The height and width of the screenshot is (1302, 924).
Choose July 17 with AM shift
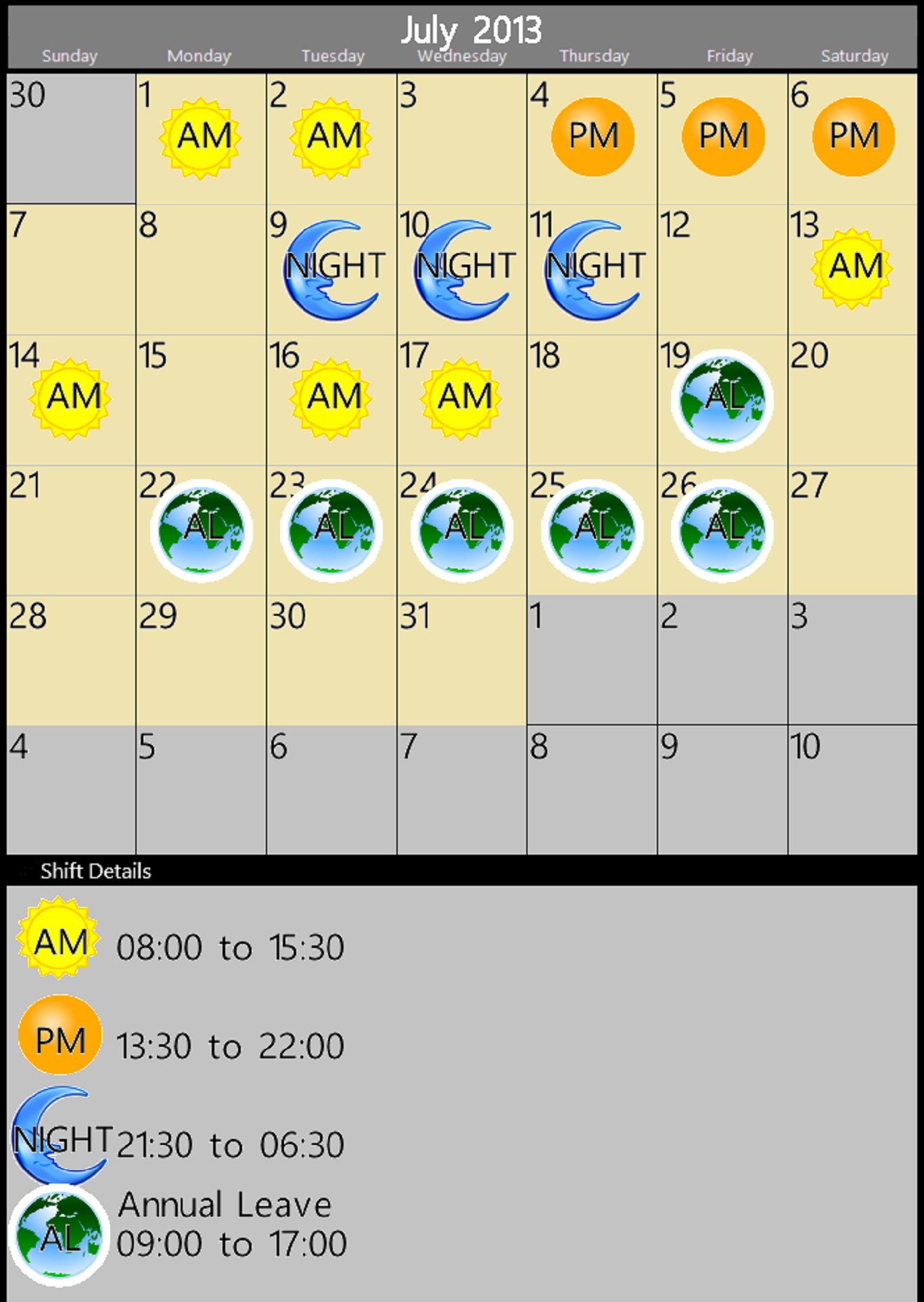[x=461, y=400]
